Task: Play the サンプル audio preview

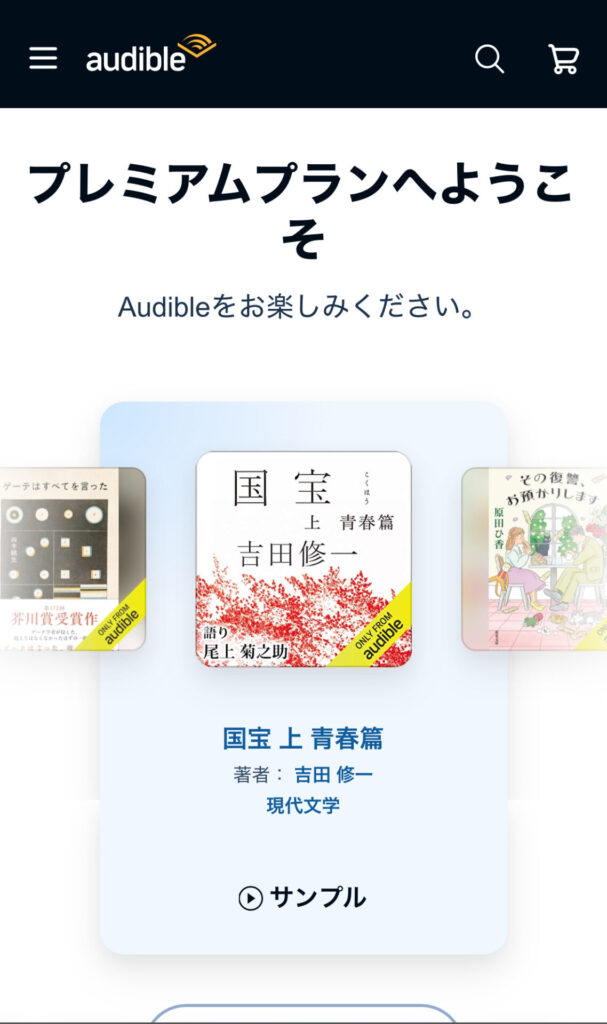Action: coord(303,897)
